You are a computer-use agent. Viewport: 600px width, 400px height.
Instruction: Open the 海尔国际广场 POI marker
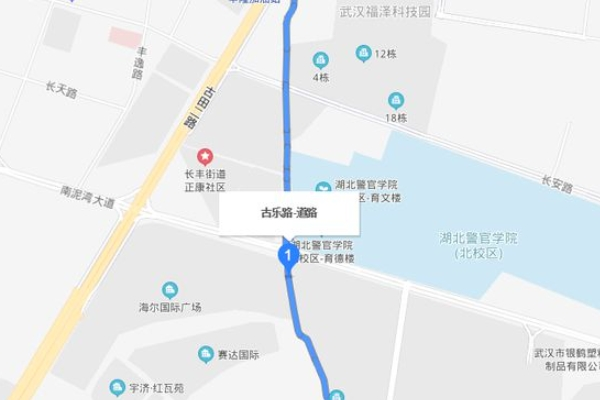click(x=170, y=290)
